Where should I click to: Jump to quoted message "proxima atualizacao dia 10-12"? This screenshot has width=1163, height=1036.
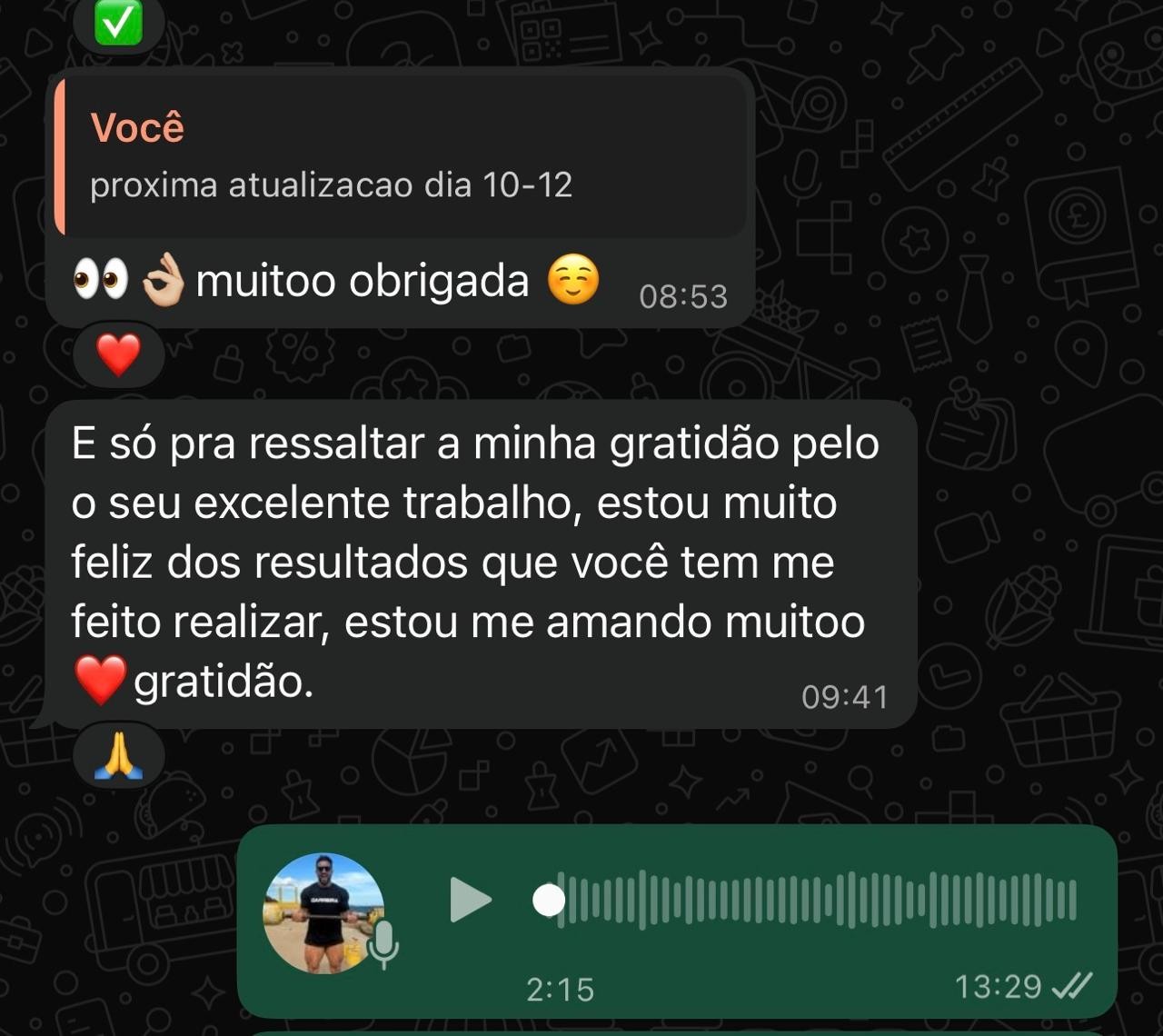tap(400, 156)
